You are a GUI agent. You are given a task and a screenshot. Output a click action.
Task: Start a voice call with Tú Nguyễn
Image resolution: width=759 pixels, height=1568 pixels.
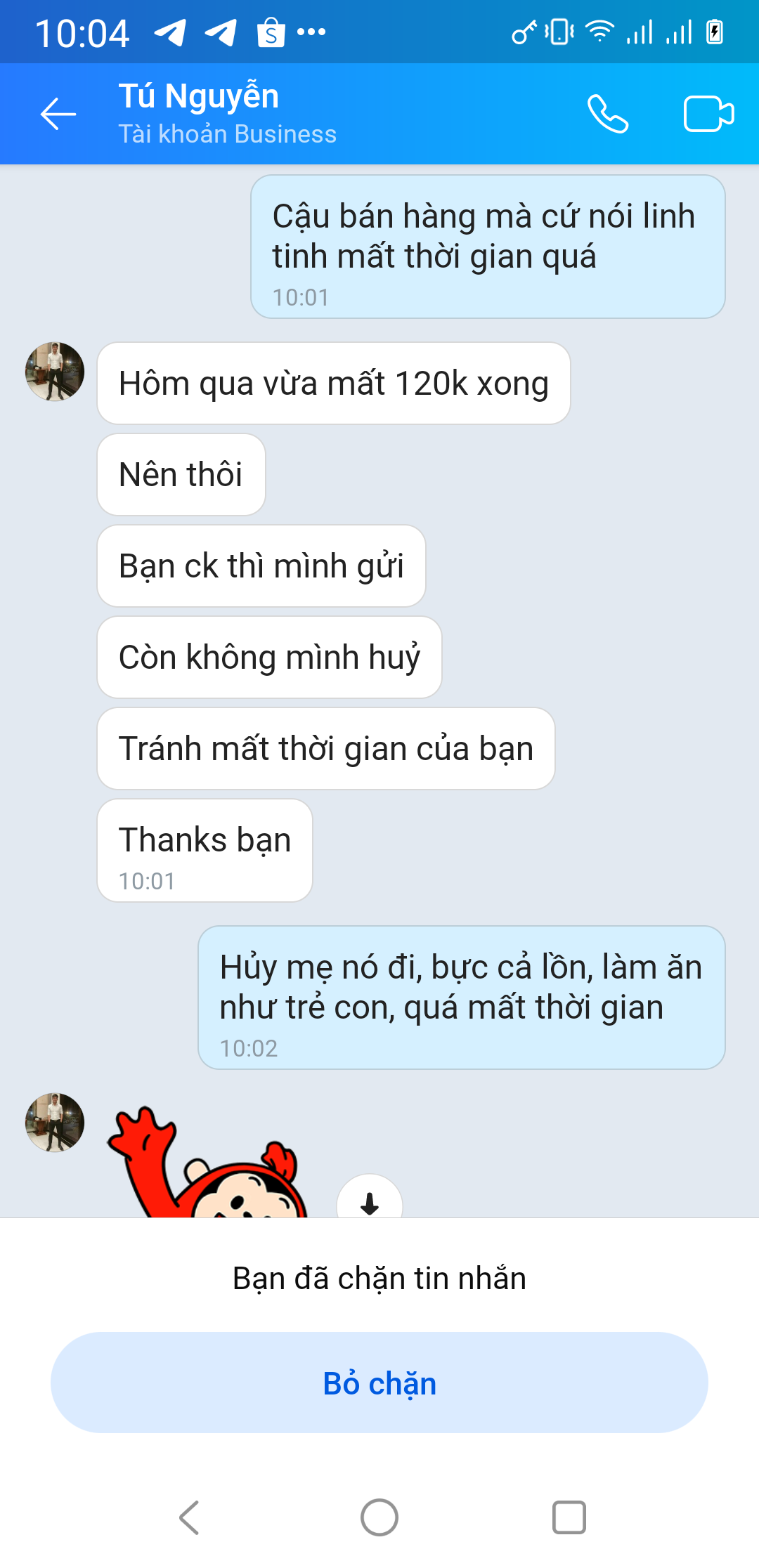pos(608,114)
